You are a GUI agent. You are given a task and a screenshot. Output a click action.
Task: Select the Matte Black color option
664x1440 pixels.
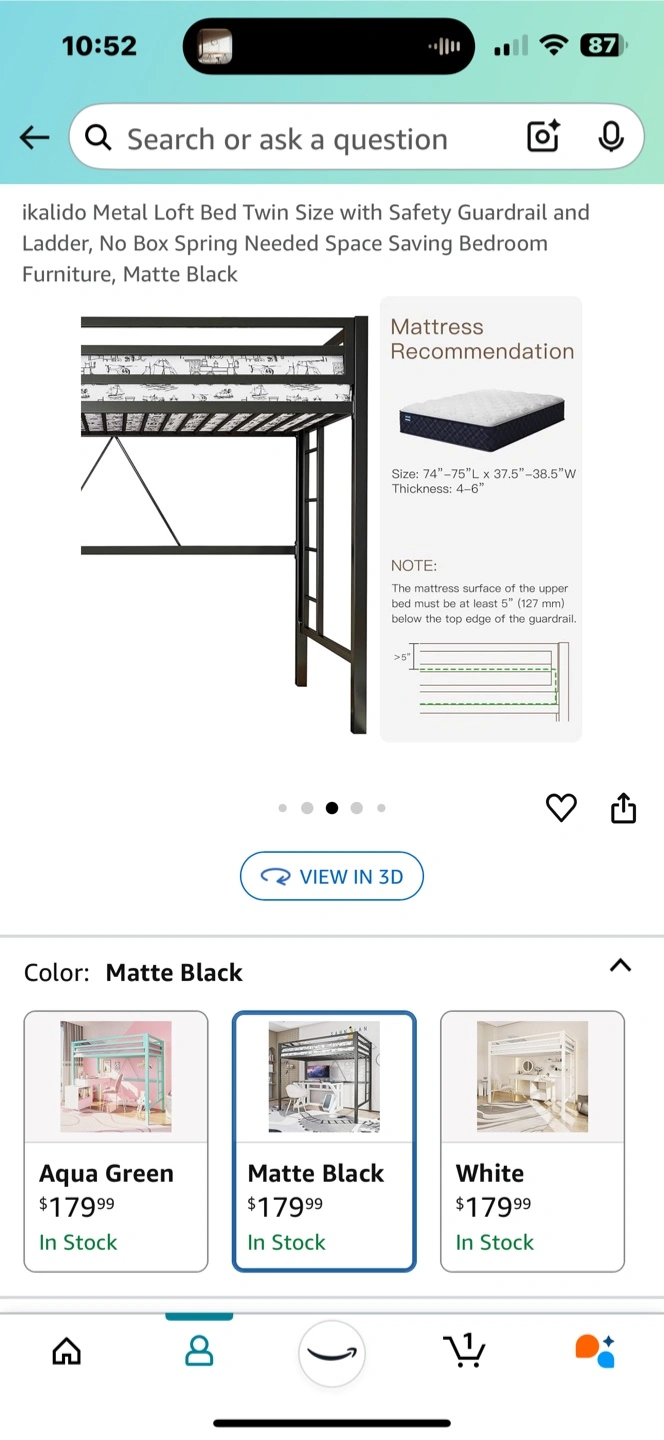pyautogui.click(x=324, y=1141)
